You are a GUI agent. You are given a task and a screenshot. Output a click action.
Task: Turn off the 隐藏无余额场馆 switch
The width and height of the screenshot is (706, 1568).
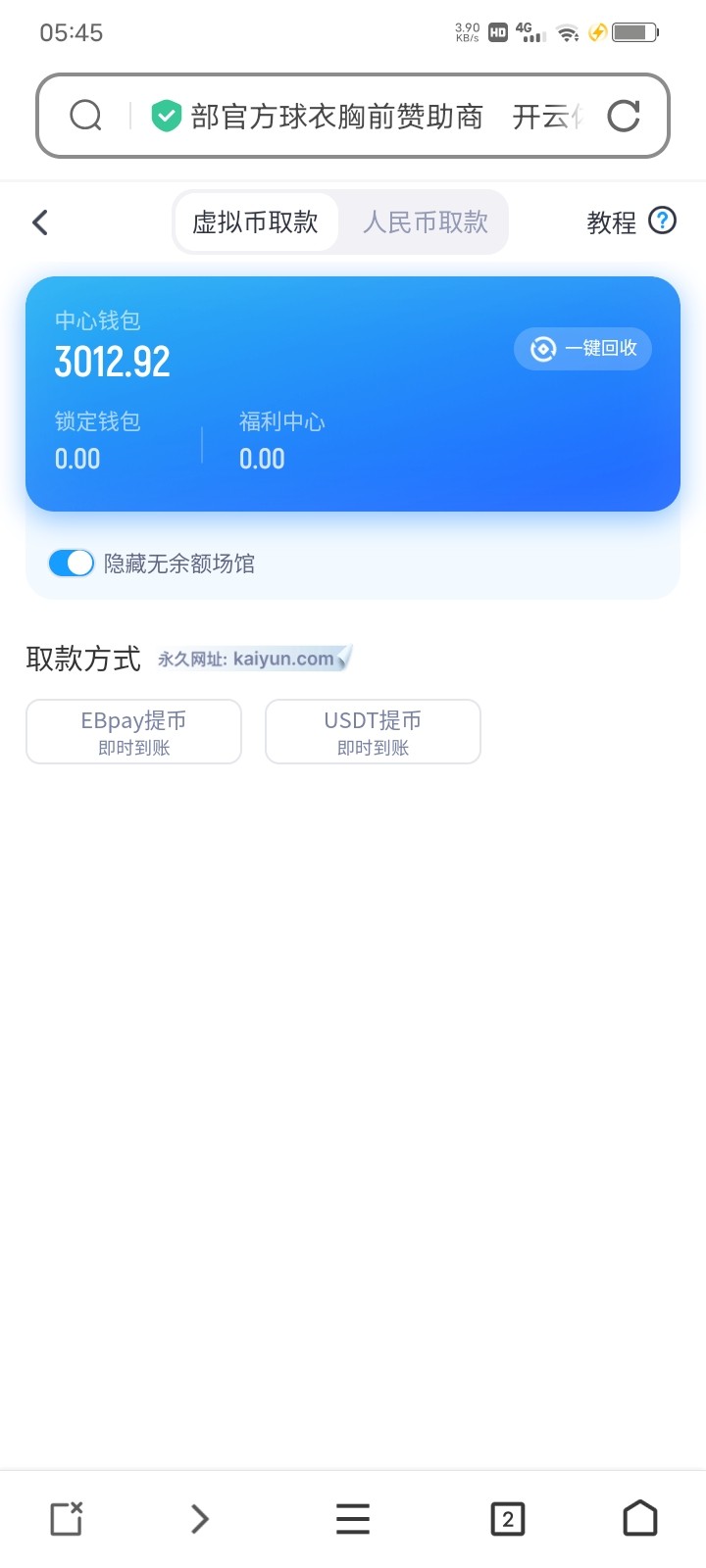click(72, 563)
